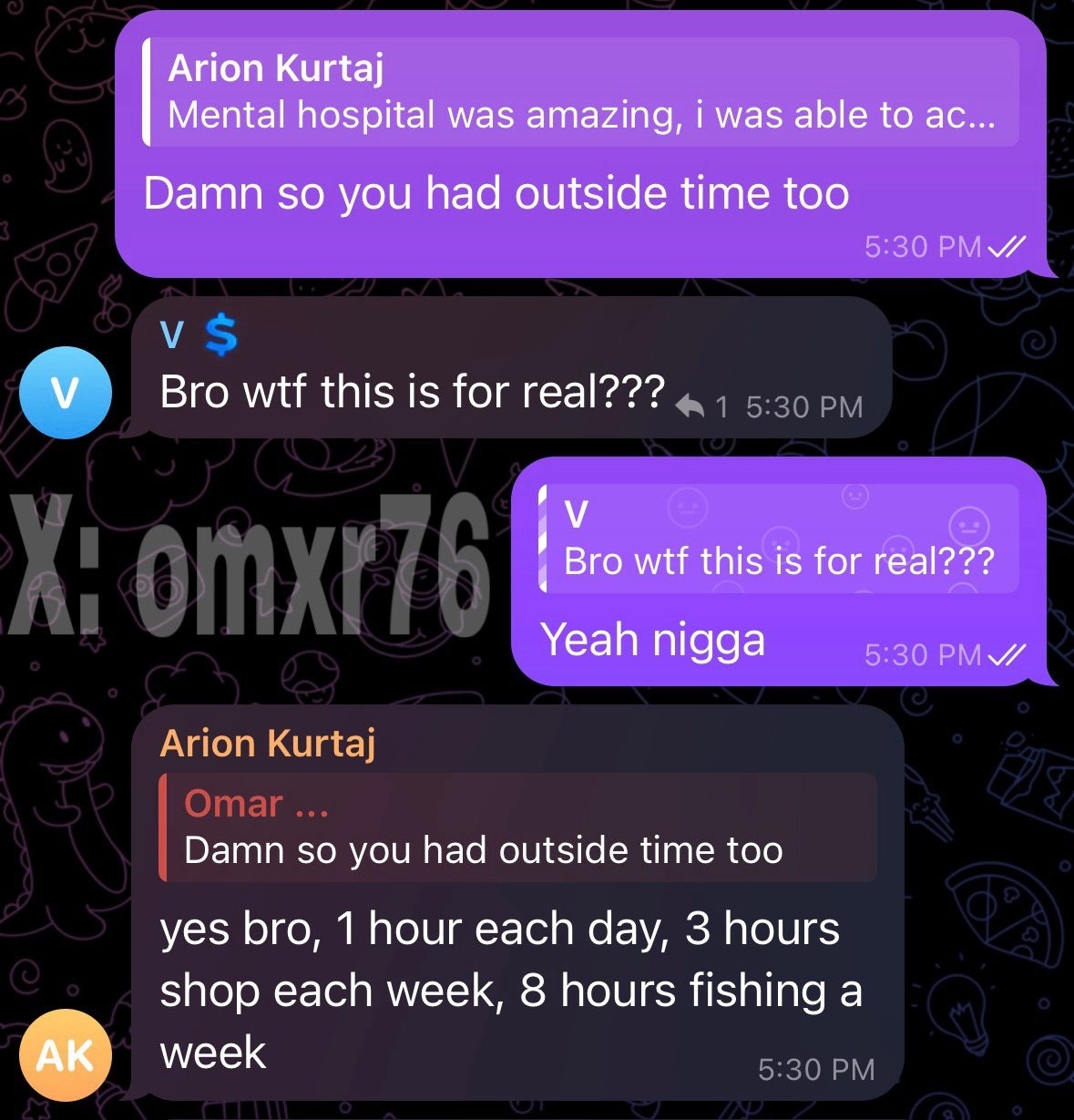View the 1 reply to V's message
The image size is (1074, 1120).
[x=702, y=406]
